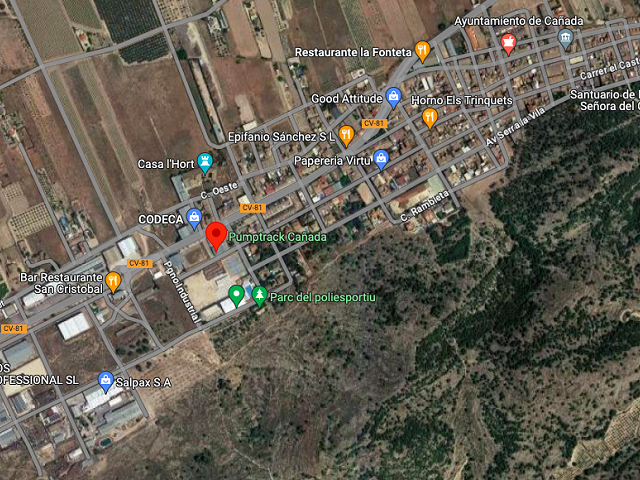Screen dimensions: 640x480
Task: Tap the Papereria Virtu shop pin
Action: (x=381, y=158)
